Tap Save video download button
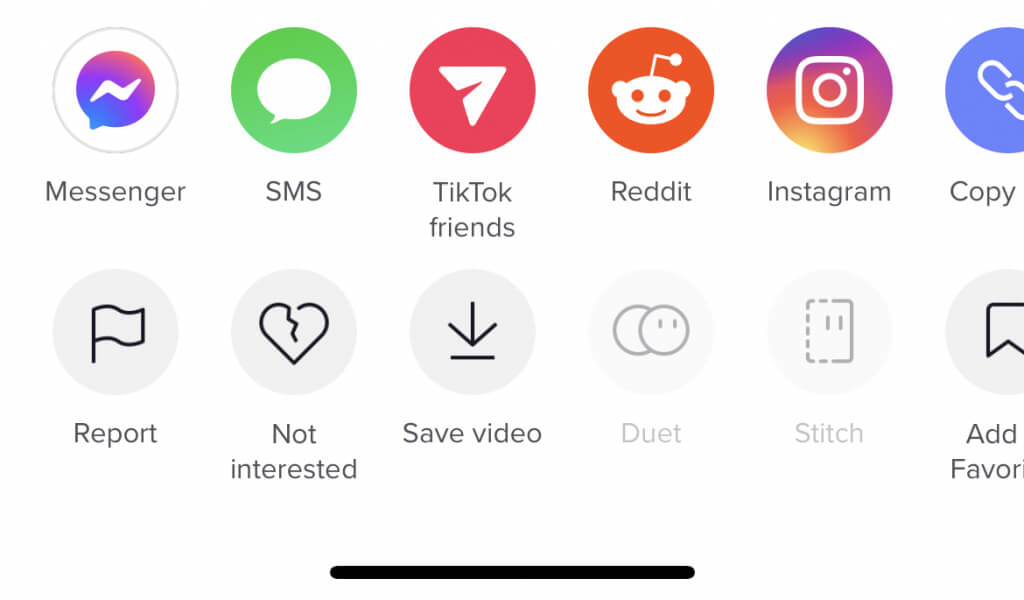This screenshot has width=1024, height=600. (472, 332)
